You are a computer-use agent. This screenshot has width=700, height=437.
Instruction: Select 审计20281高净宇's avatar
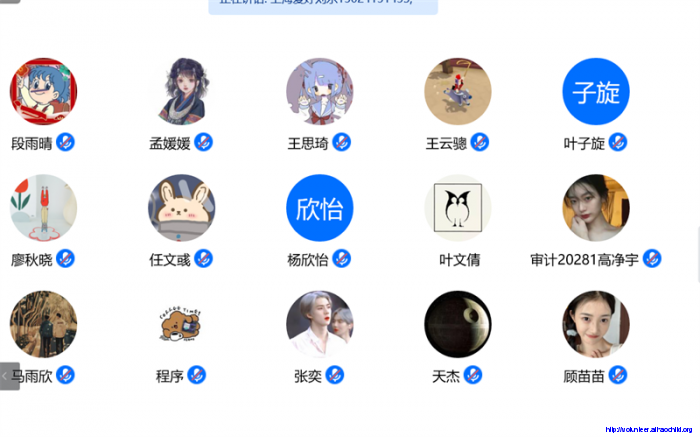pyautogui.click(x=596, y=208)
